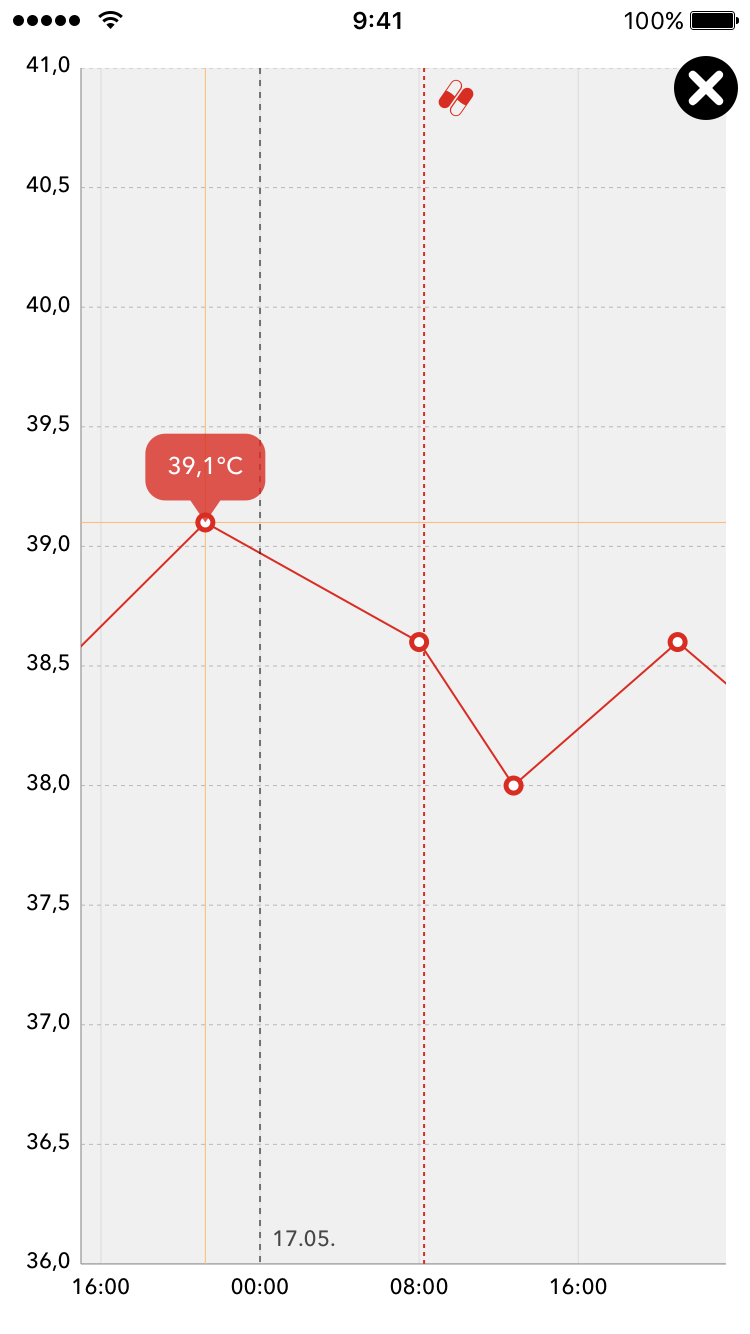The height and width of the screenshot is (1334, 750).
Task: Select the 38,0 temperature data point
Action: click(513, 786)
